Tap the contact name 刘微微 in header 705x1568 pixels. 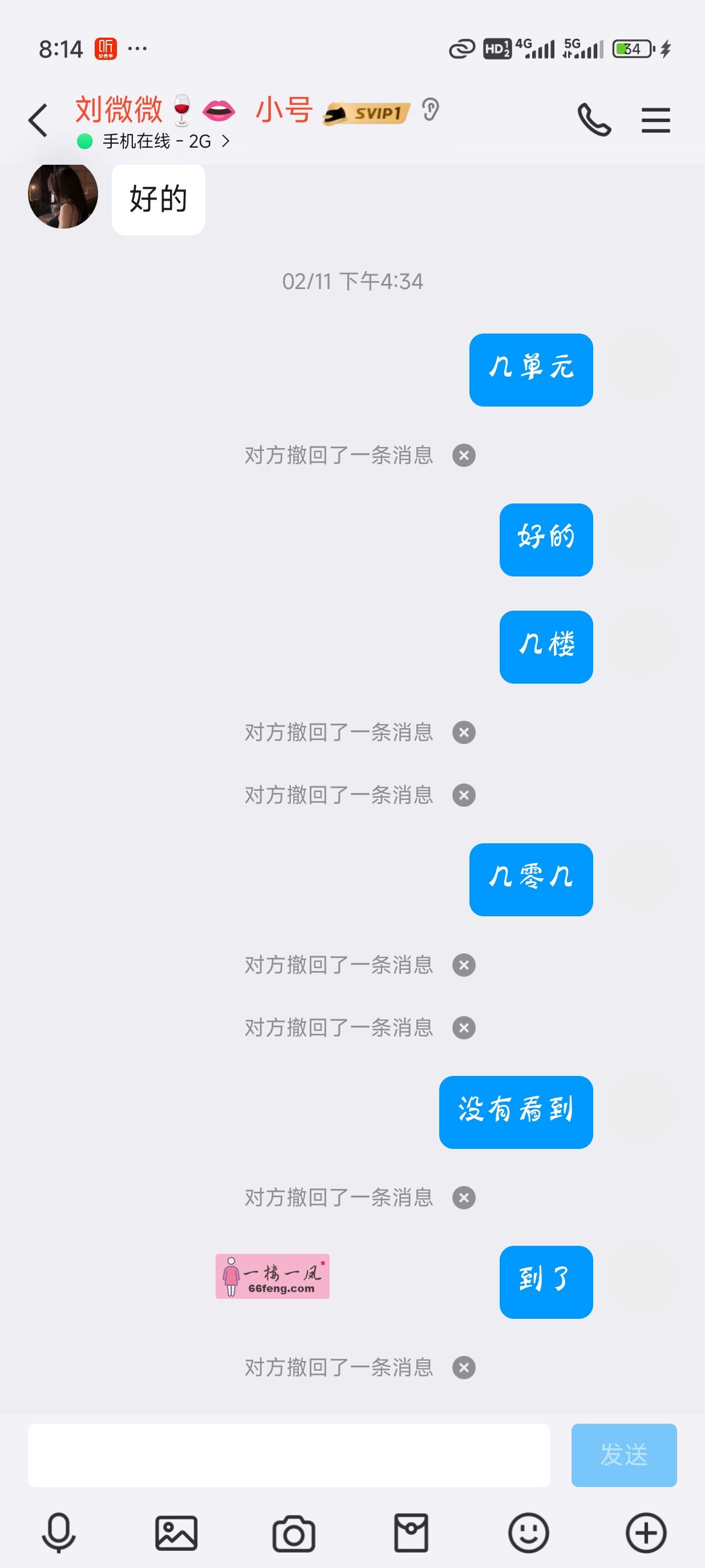click(x=117, y=110)
